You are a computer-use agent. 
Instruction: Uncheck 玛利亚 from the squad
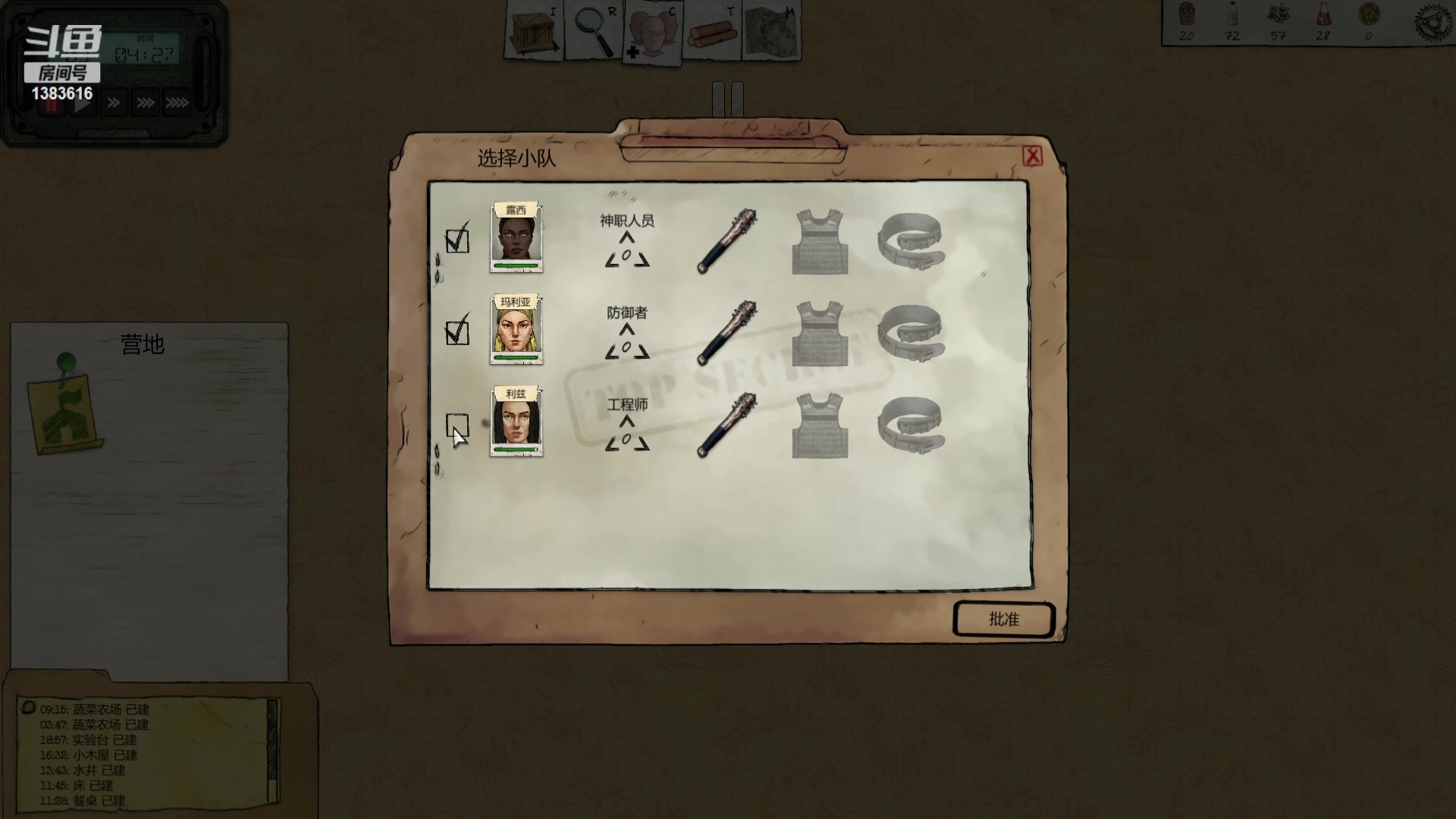coord(457,332)
